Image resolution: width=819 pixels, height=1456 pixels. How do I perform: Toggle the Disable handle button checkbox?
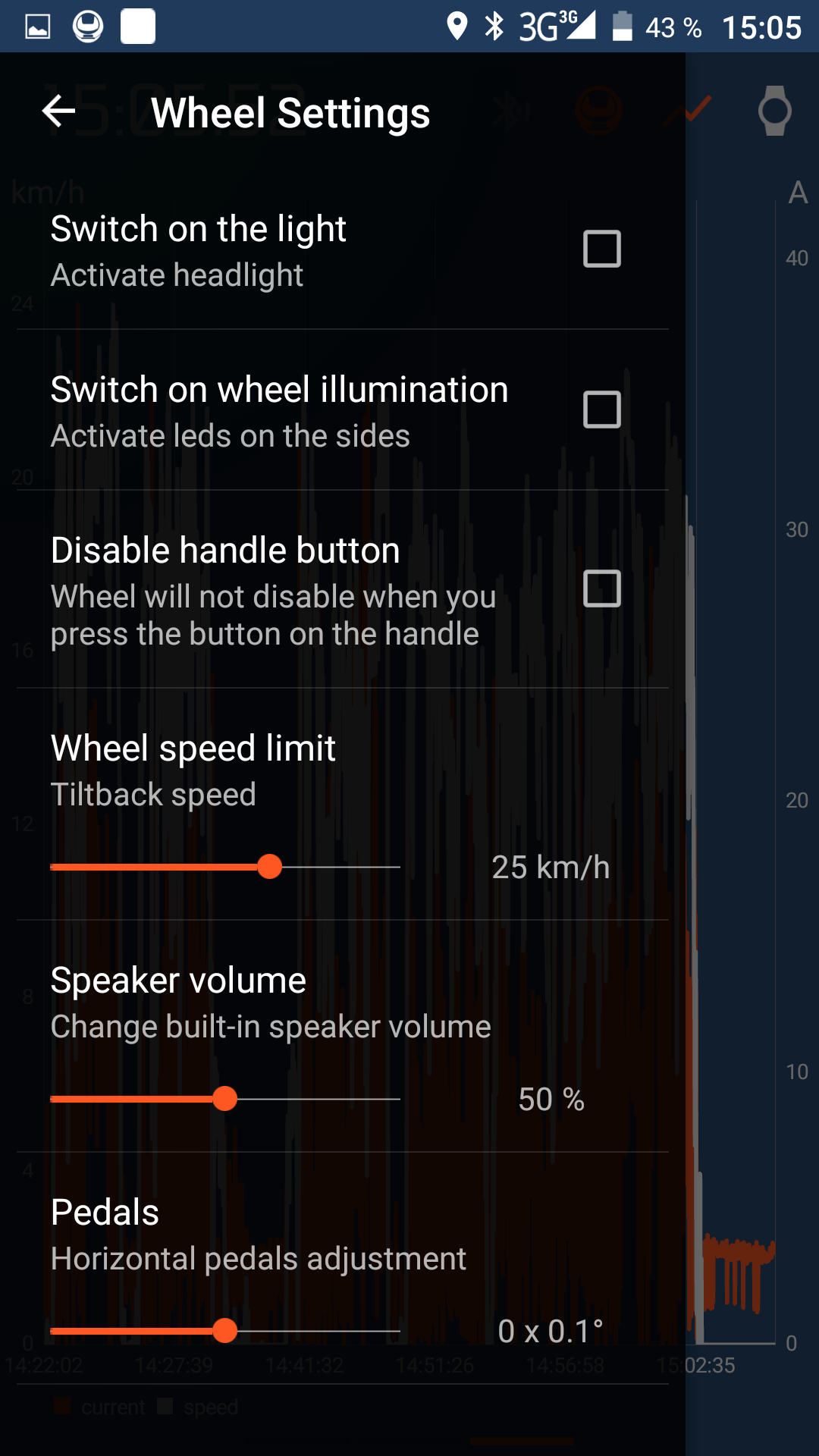[602, 588]
